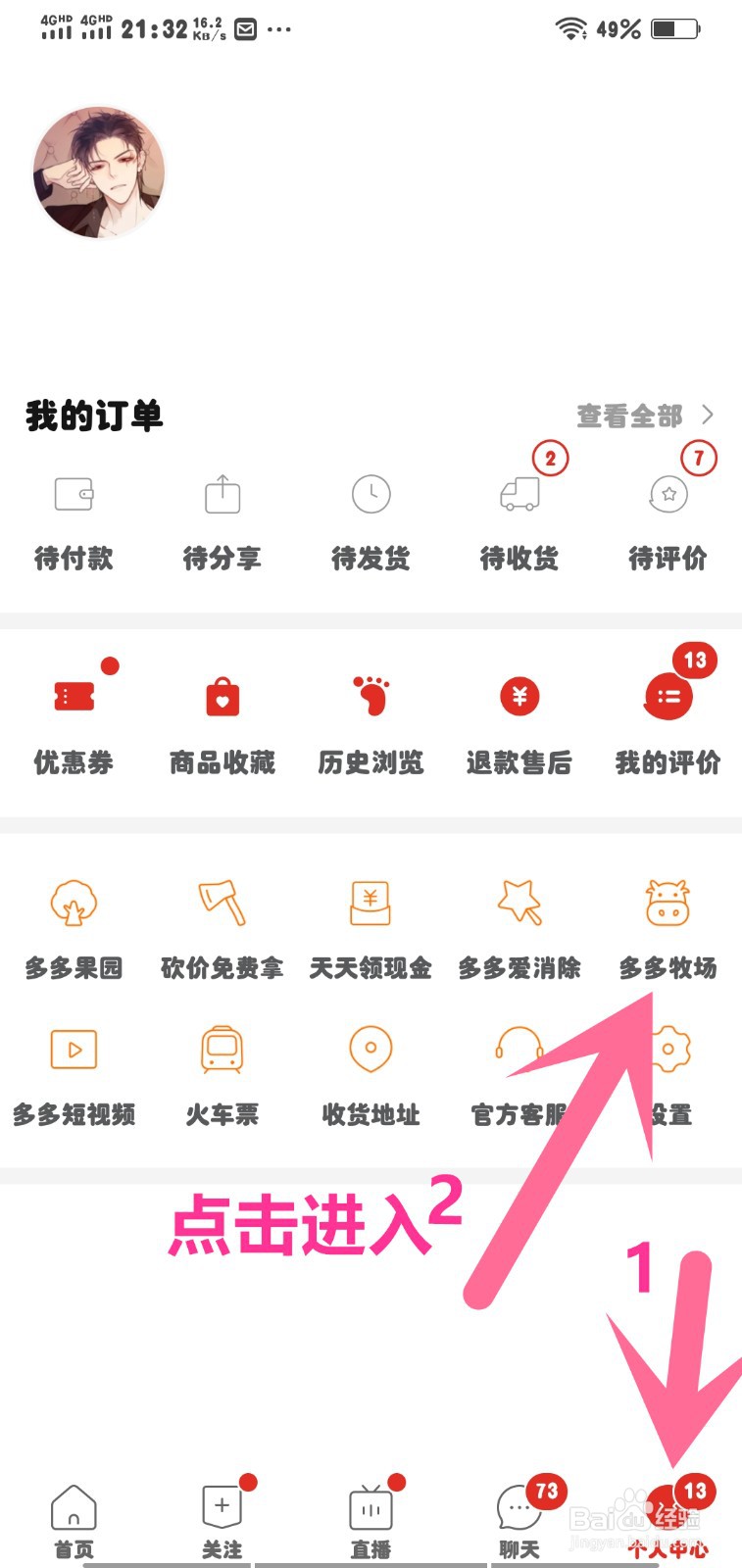
Task: Open the 多多果园 orchard tree icon
Action: pyautogui.click(x=74, y=904)
